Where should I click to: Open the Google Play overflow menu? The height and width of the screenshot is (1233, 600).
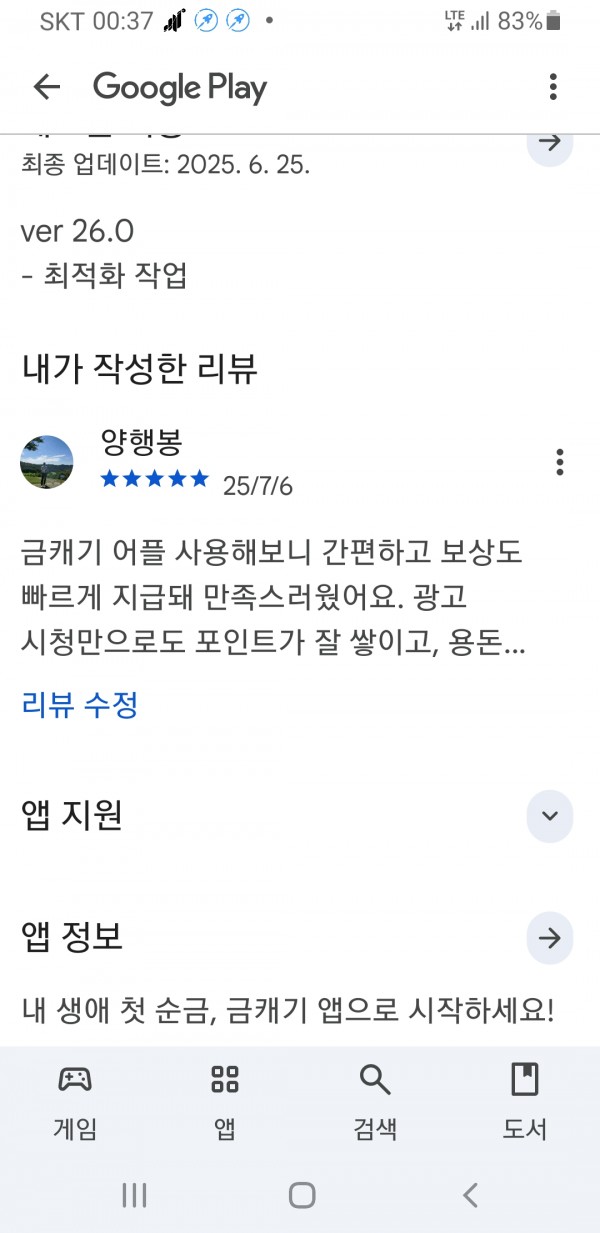point(553,87)
